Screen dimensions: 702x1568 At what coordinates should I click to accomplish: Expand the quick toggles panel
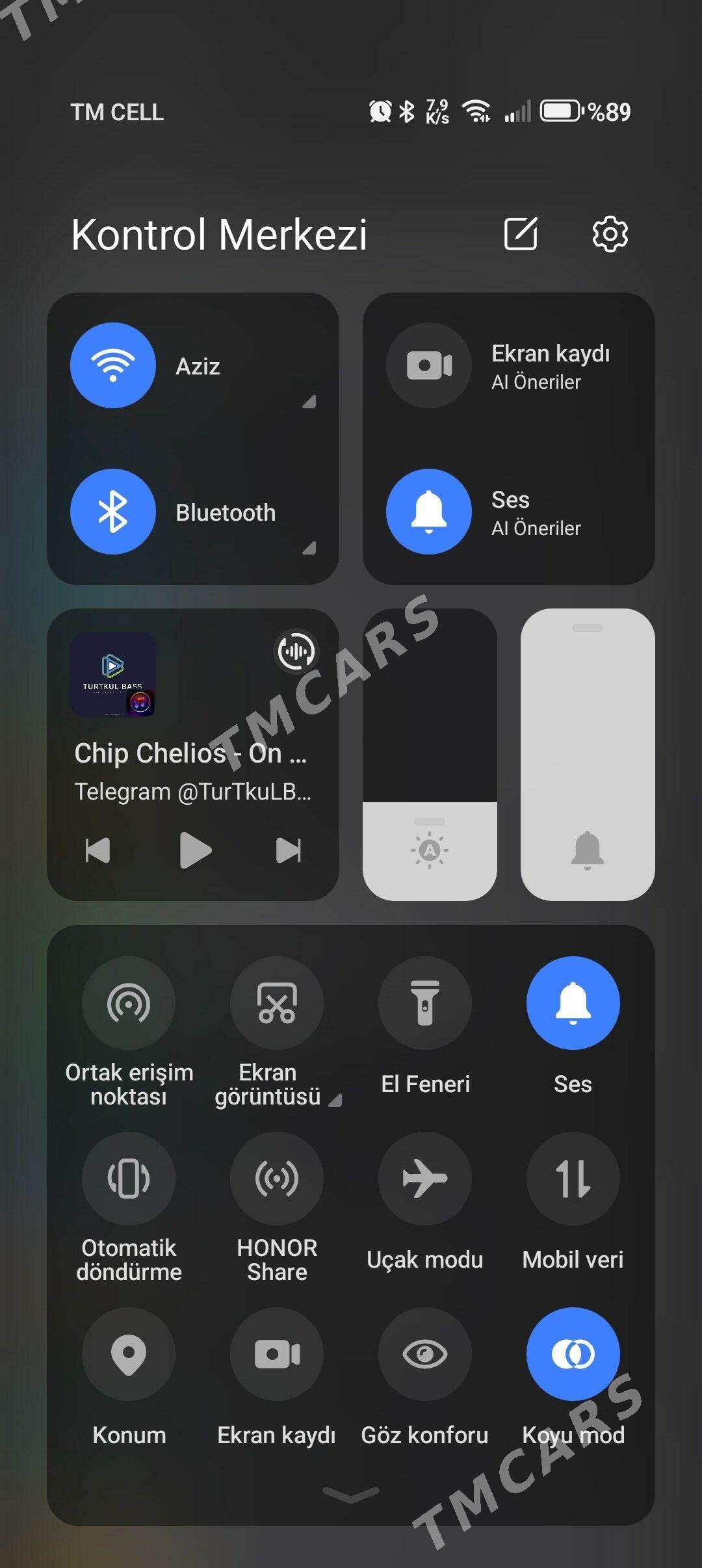point(351,1495)
